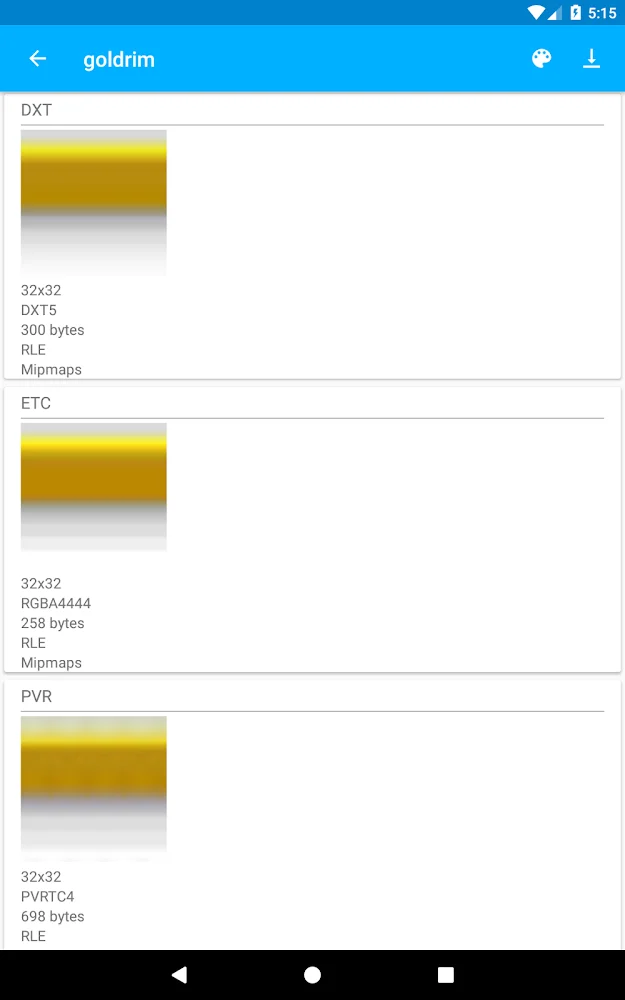Open the ETC texture preview
This screenshot has height=1000, width=625.
[94, 487]
